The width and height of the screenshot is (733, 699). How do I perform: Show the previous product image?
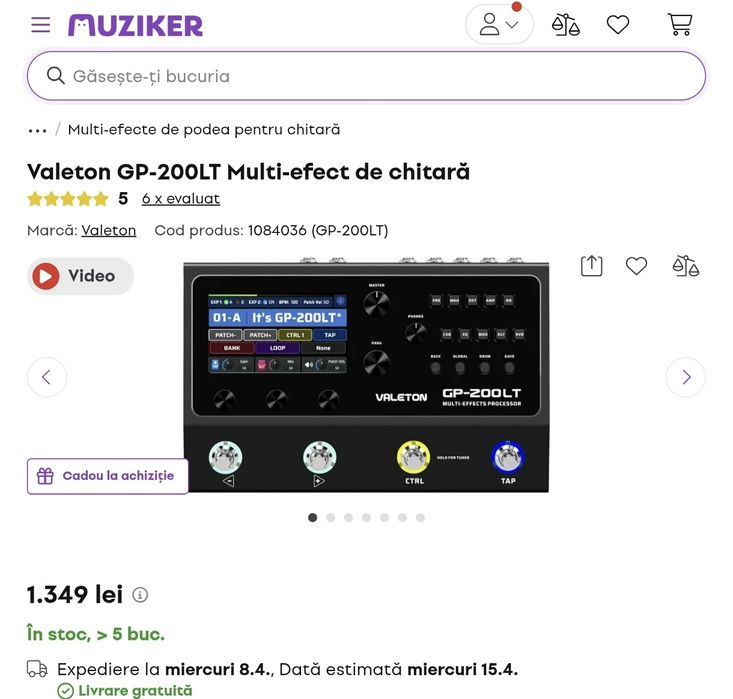pos(47,378)
